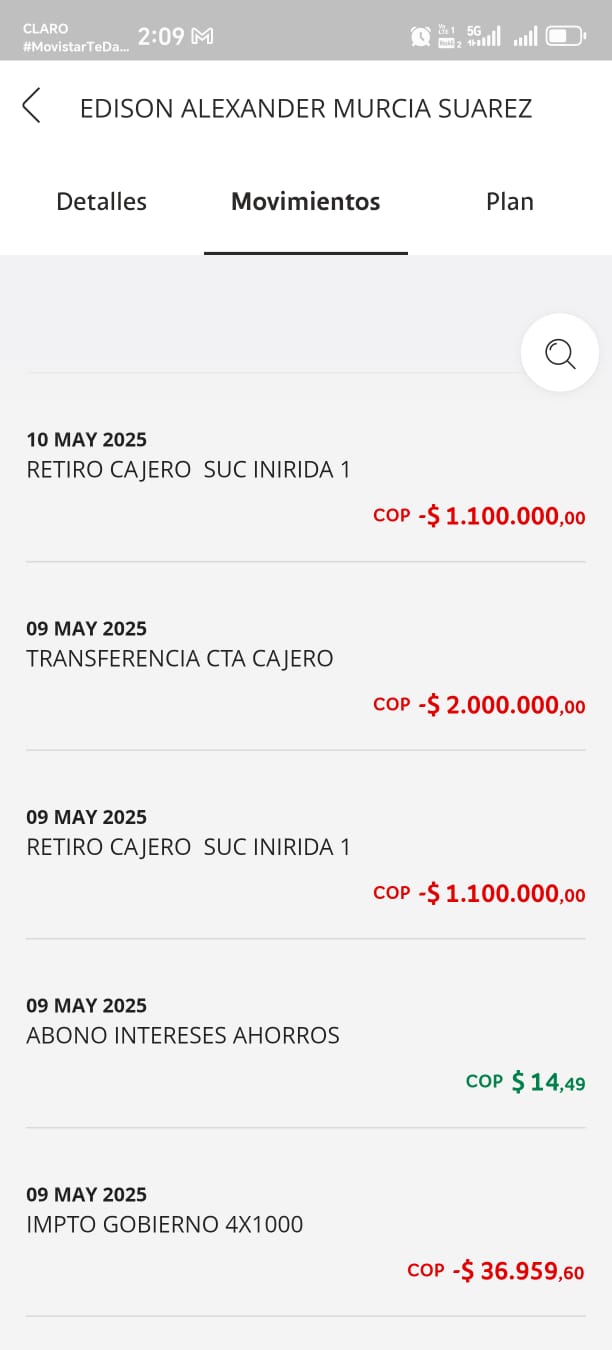The image size is (612, 1350).
Task: View the Transferencia Cta Cajero movement
Action: tap(305, 667)
